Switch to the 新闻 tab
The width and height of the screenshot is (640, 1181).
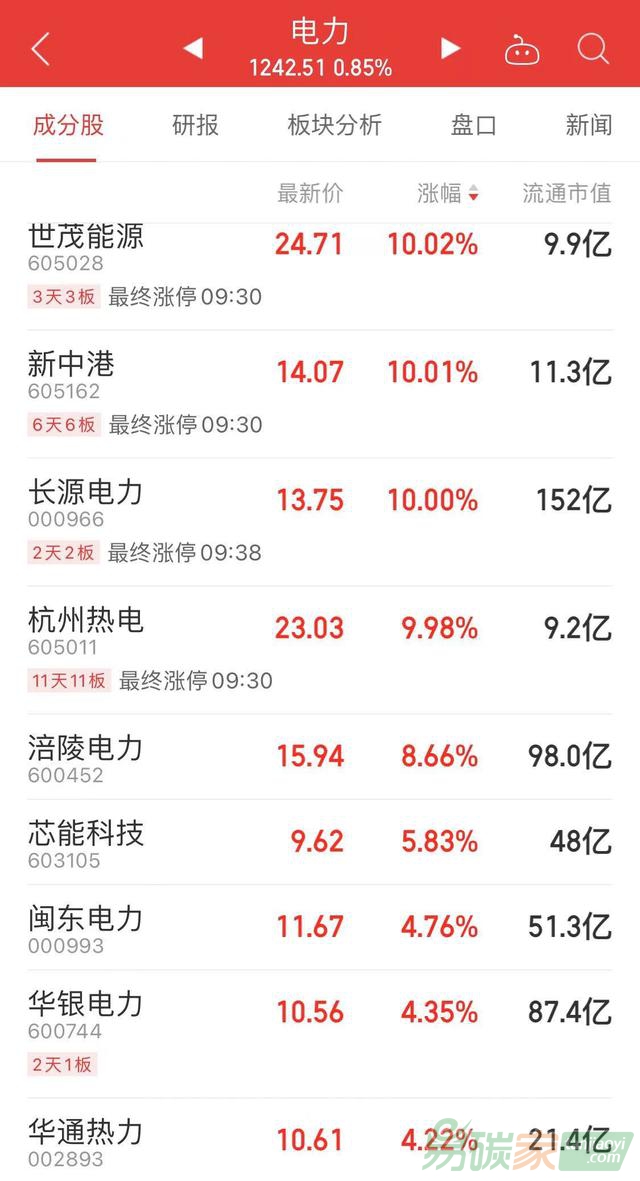coord(588,125)
